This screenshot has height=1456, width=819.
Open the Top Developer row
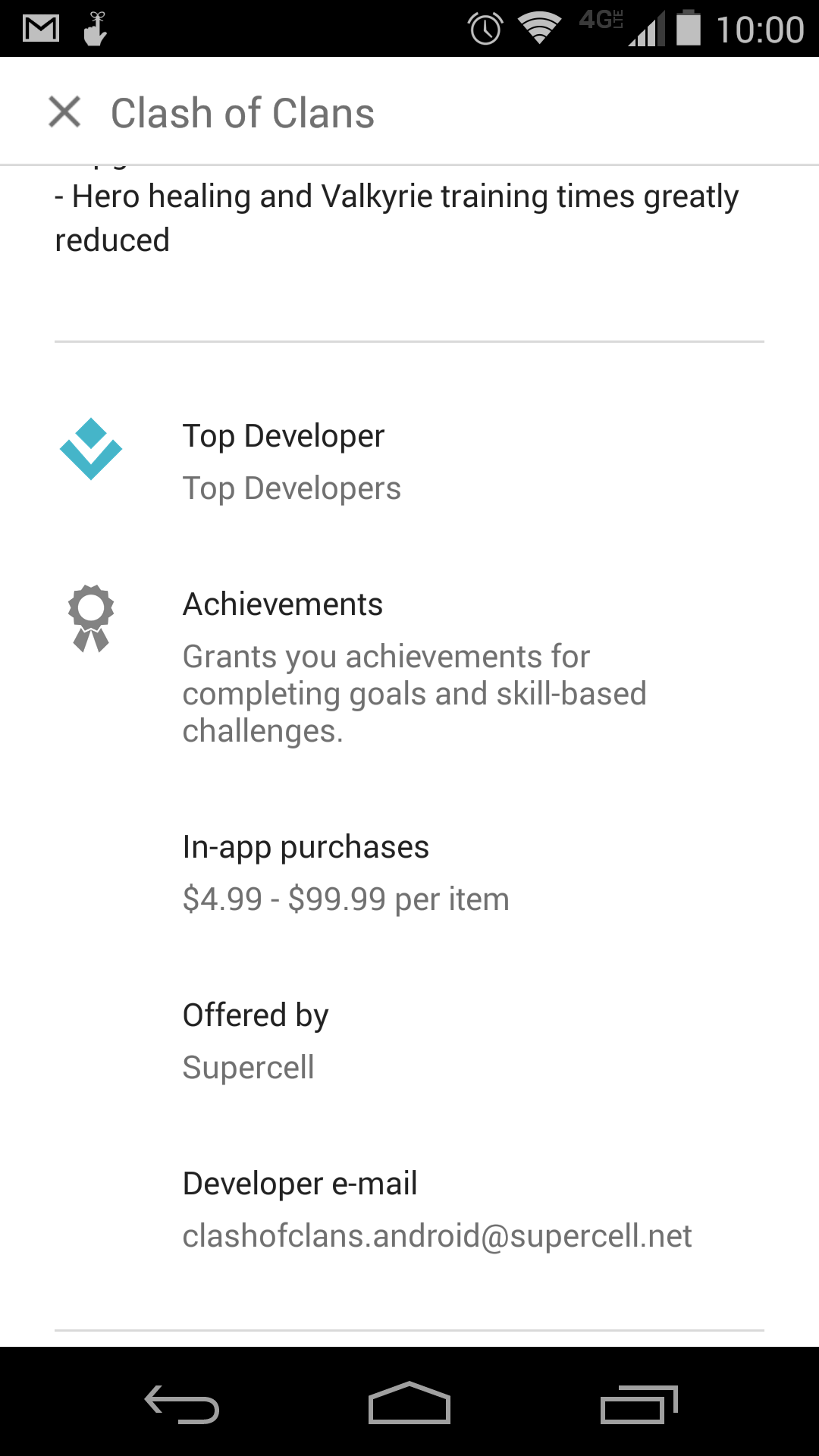(x=291, y=461)
